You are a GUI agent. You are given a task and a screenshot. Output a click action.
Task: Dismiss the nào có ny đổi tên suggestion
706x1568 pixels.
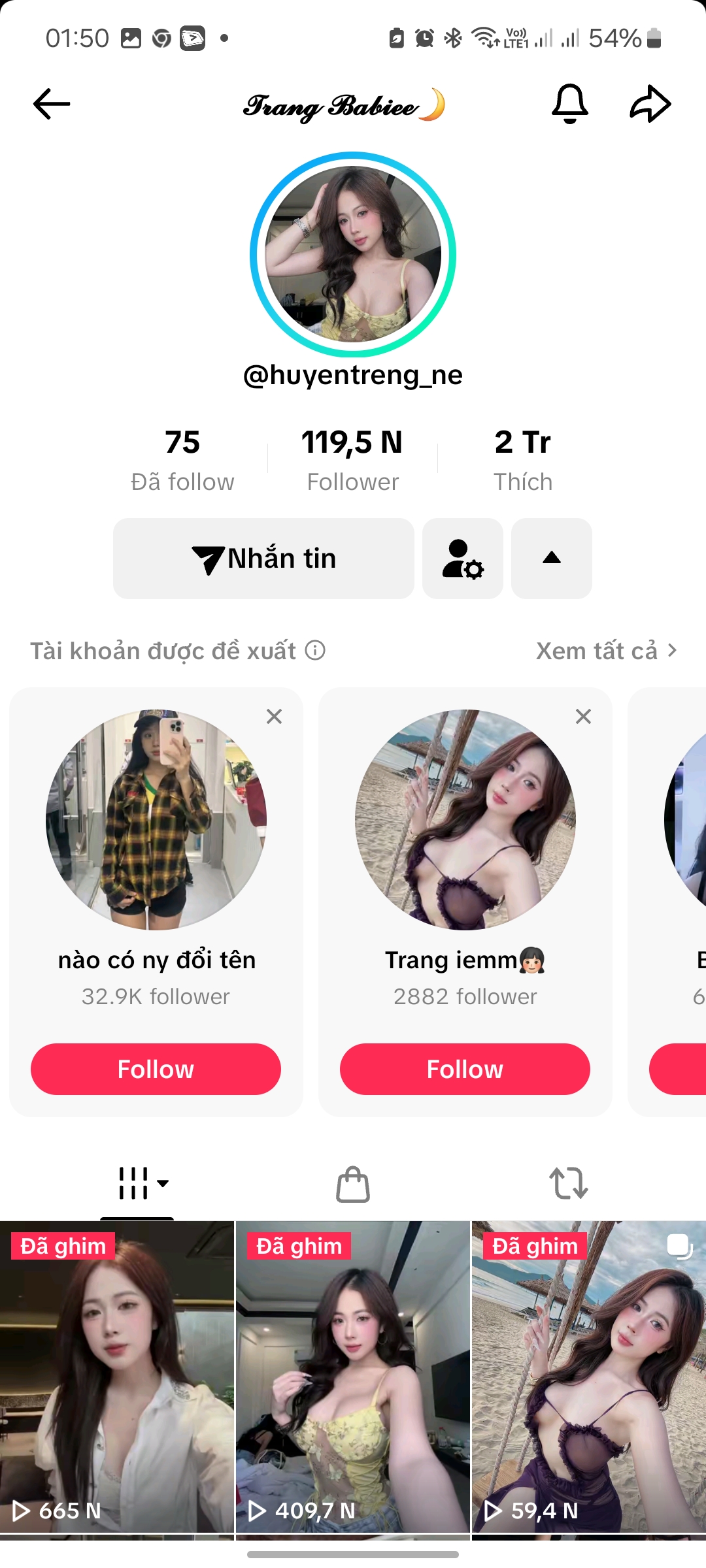[275, 717]
